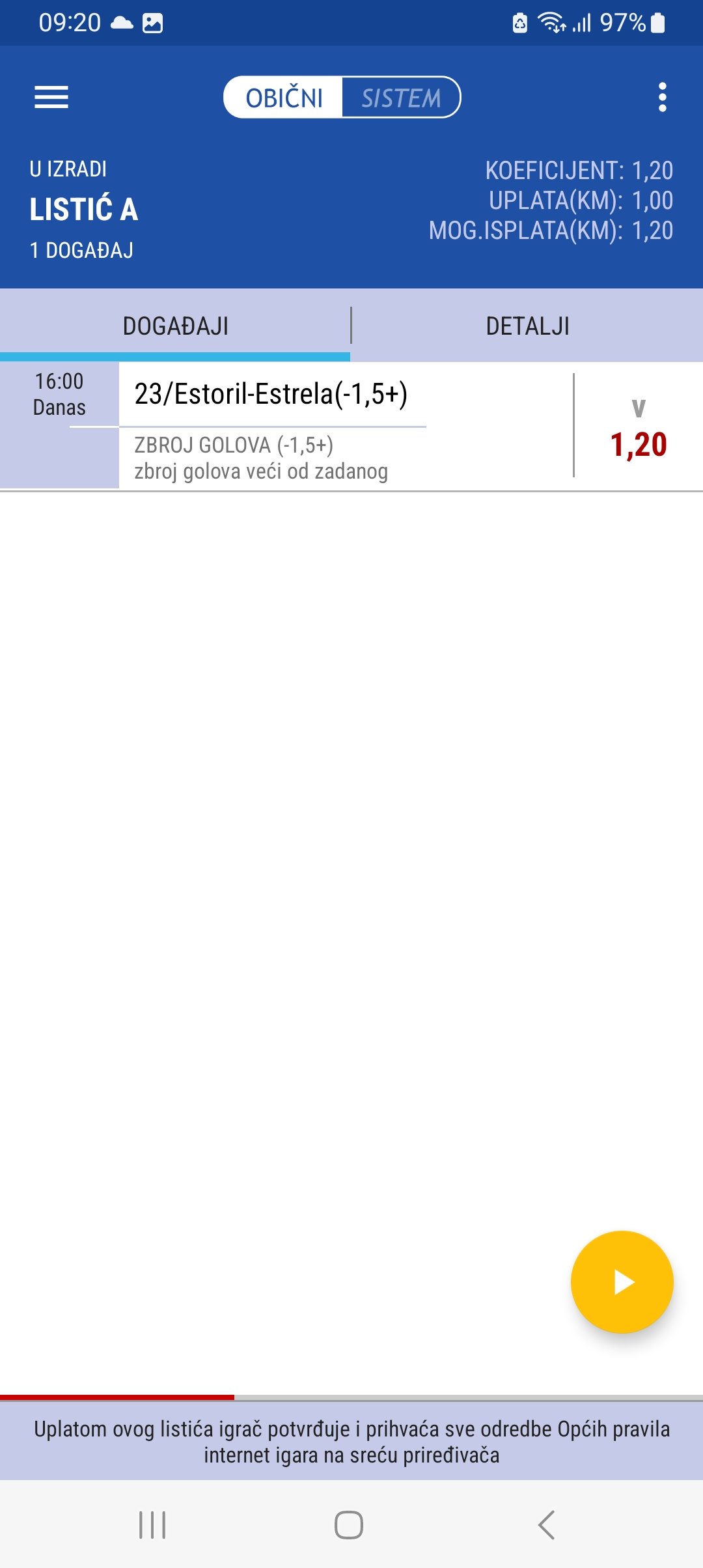Switch to the SISTEM ticket mode
The image size is (703, 1568).
tap(401, 98)
